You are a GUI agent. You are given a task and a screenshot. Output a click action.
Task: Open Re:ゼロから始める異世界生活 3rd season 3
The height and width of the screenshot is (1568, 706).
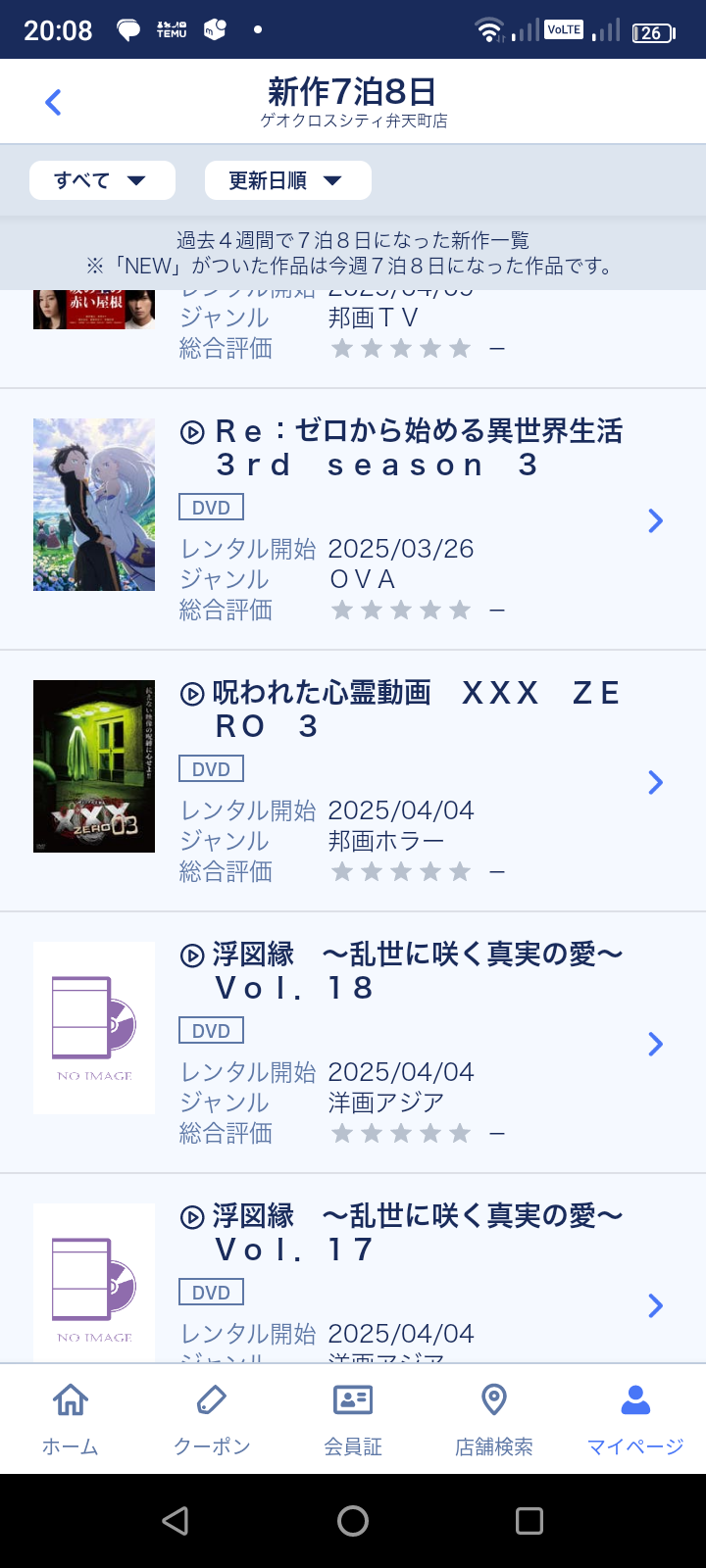point(353,519)
